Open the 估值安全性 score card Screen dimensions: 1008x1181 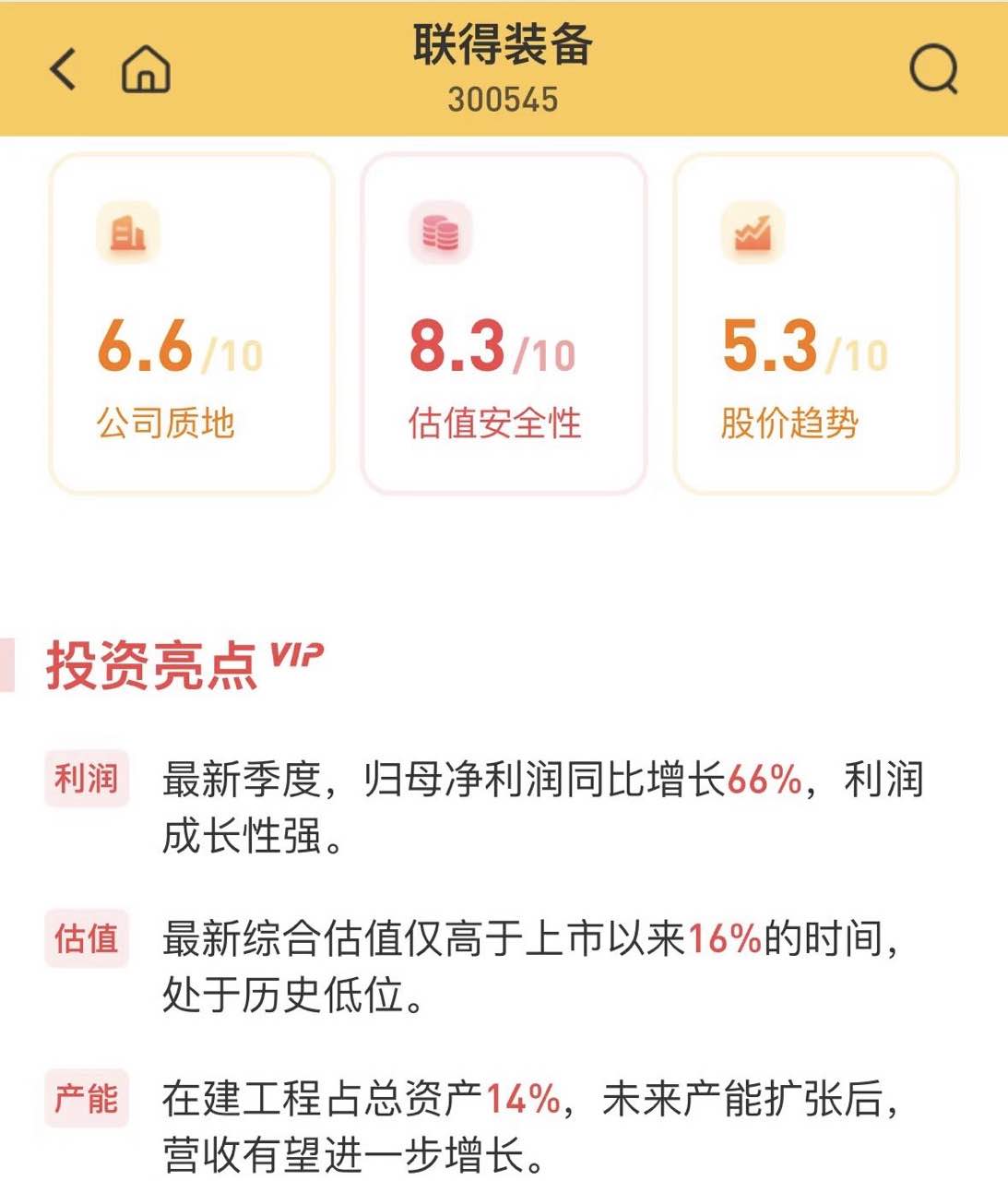point(504,324)
